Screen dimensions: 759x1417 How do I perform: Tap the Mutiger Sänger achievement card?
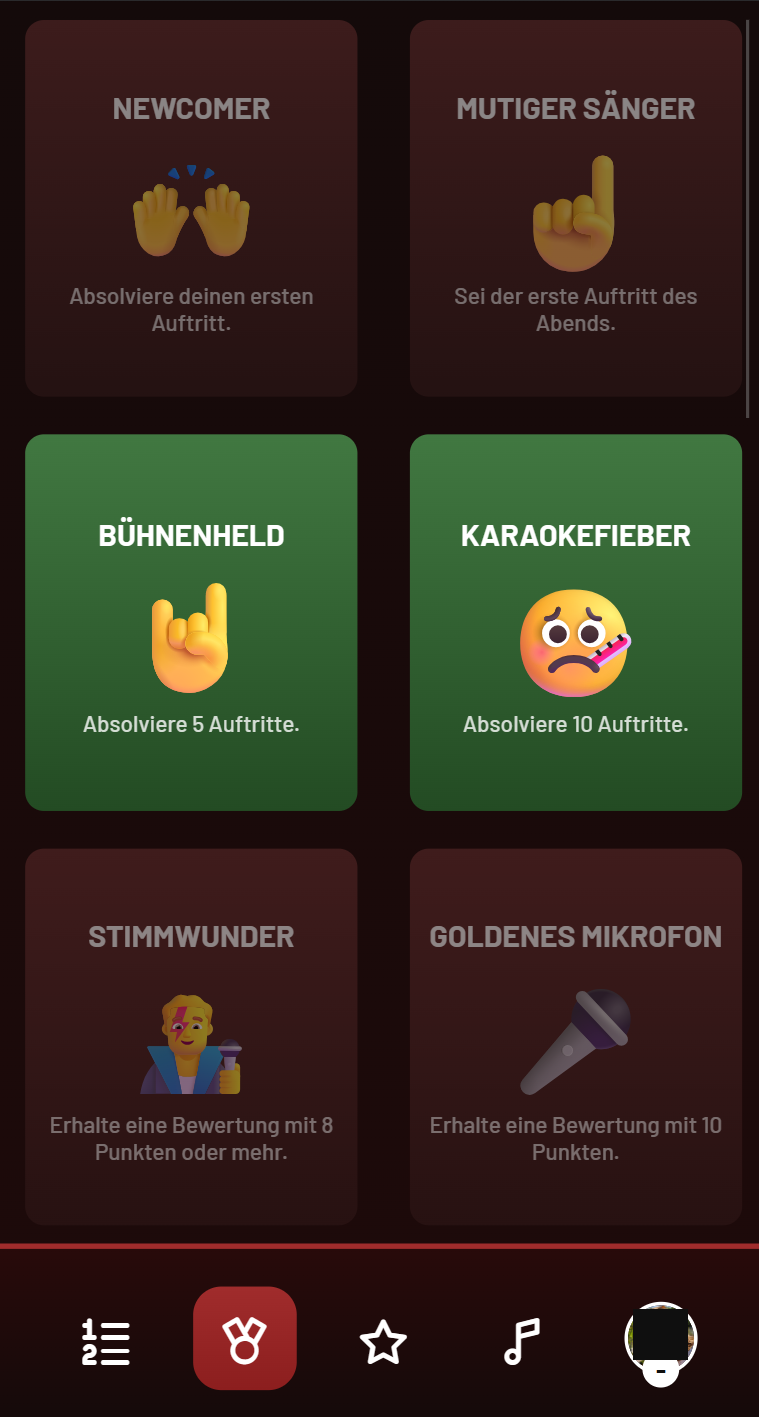click(x=576, y=208)
